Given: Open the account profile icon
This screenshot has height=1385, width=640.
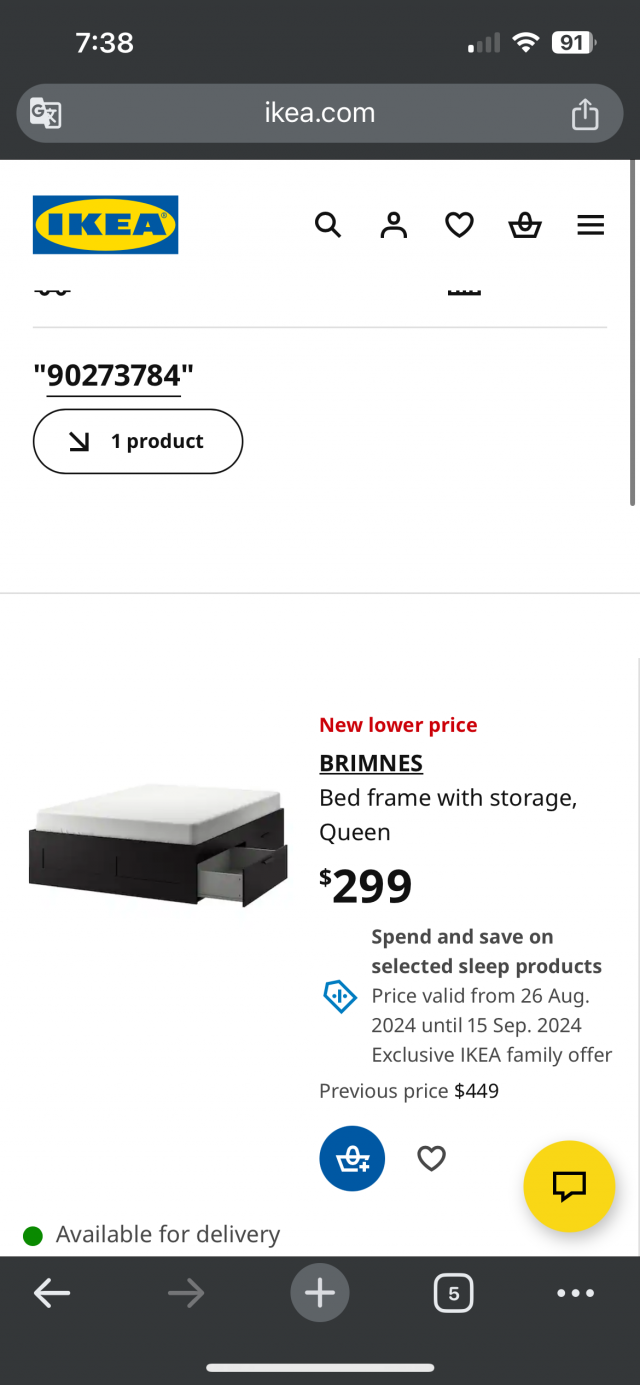Looking at the screenshot, I should [x=394, y=225].
